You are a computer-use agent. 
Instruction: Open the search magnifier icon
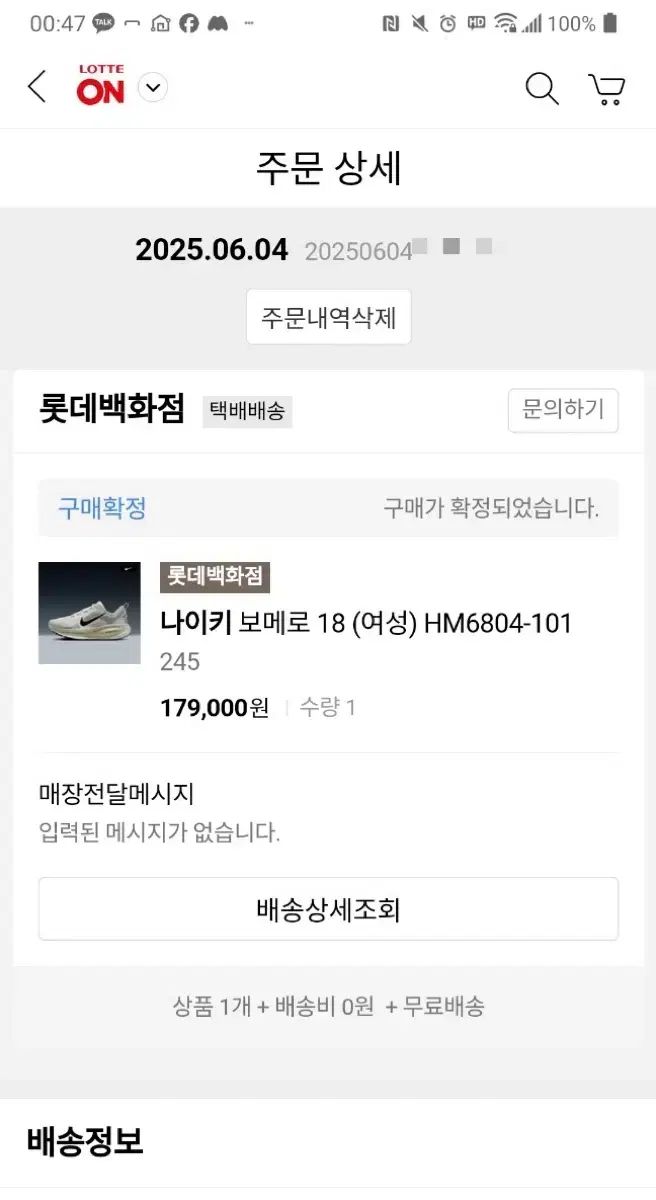coord(541,89)
